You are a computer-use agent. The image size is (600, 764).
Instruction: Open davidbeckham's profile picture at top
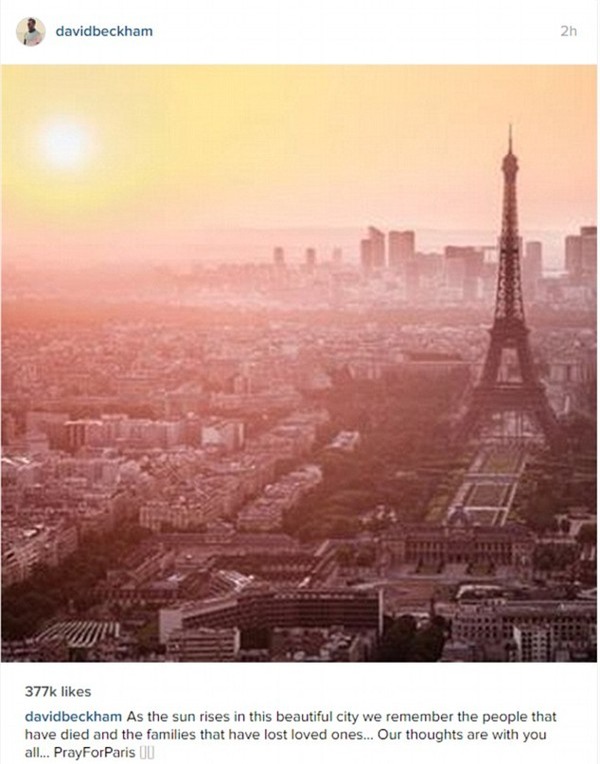[x=31, y=31]
